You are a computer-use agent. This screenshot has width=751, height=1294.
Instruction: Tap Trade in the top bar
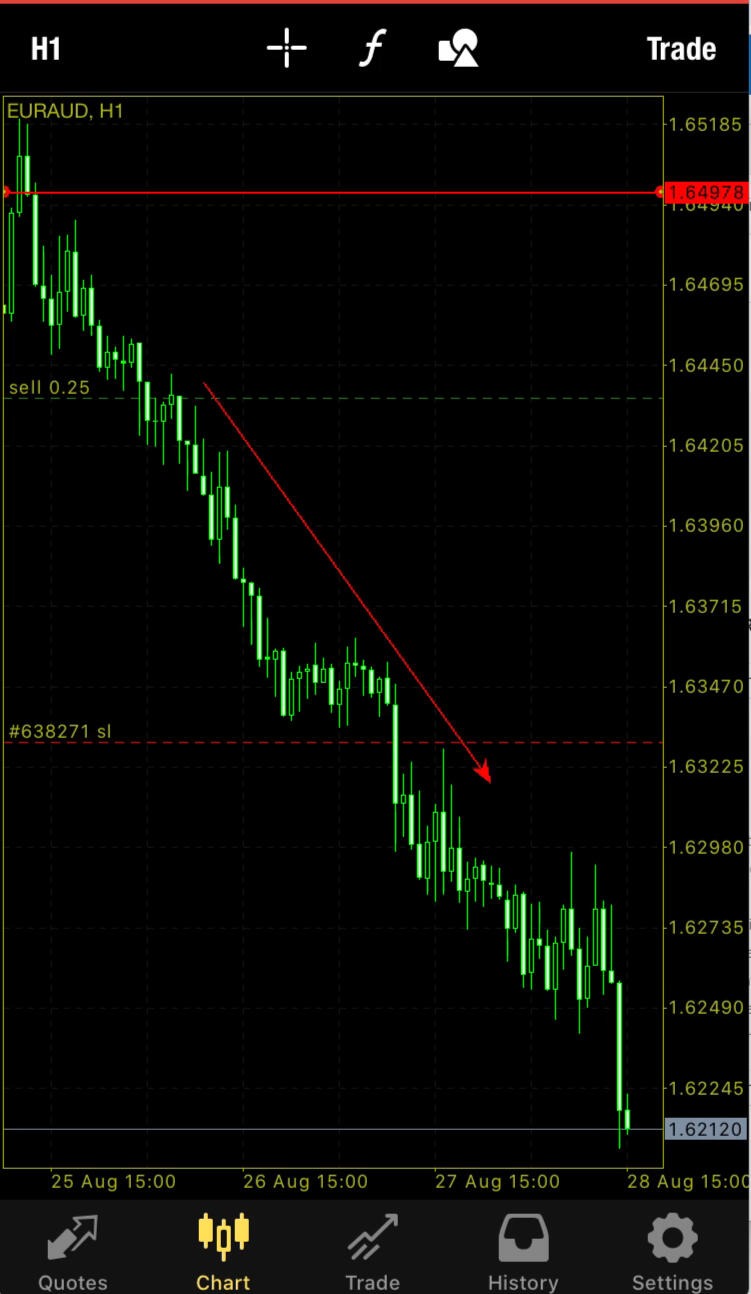point(680,48)
